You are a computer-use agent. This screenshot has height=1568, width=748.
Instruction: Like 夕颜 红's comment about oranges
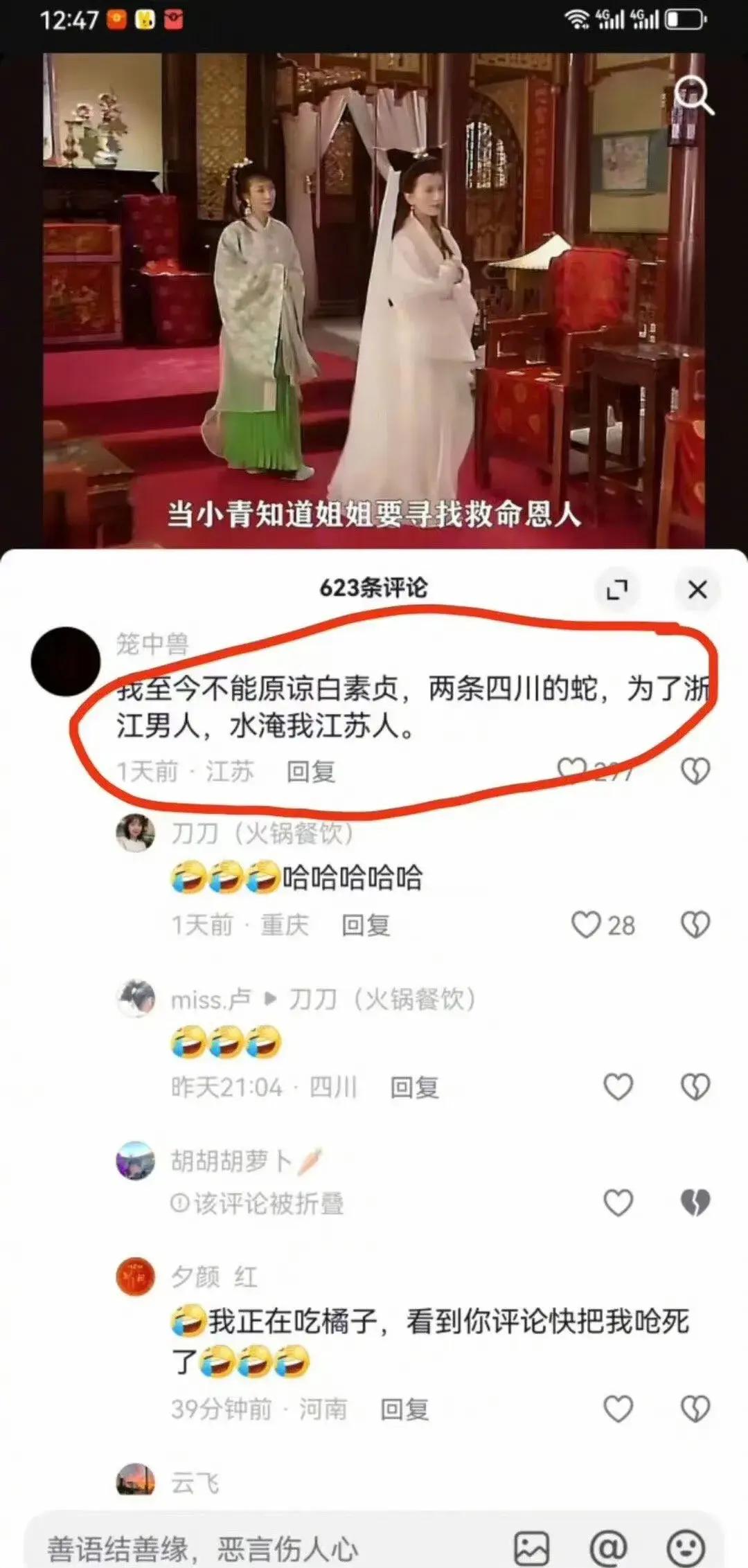[618, 1409]
